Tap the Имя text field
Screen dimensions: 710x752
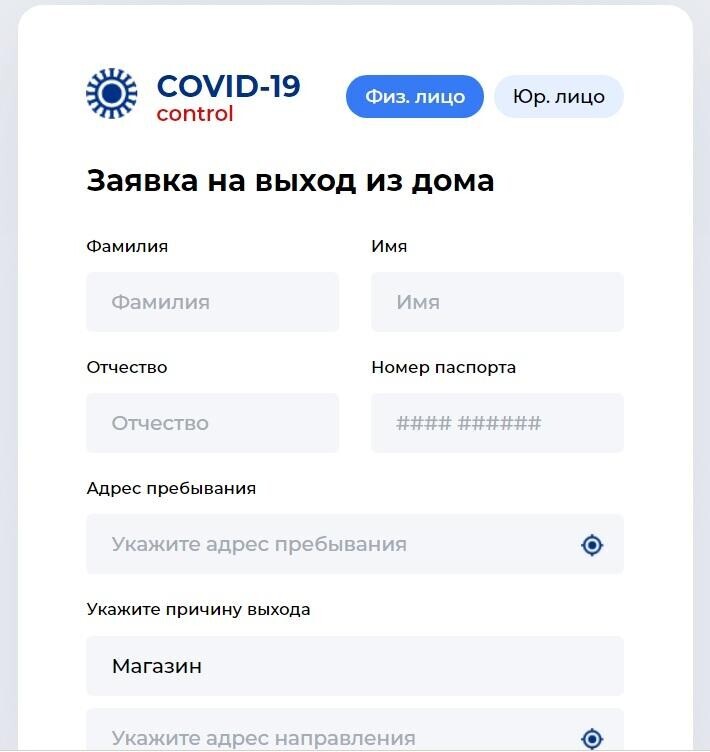497,302
